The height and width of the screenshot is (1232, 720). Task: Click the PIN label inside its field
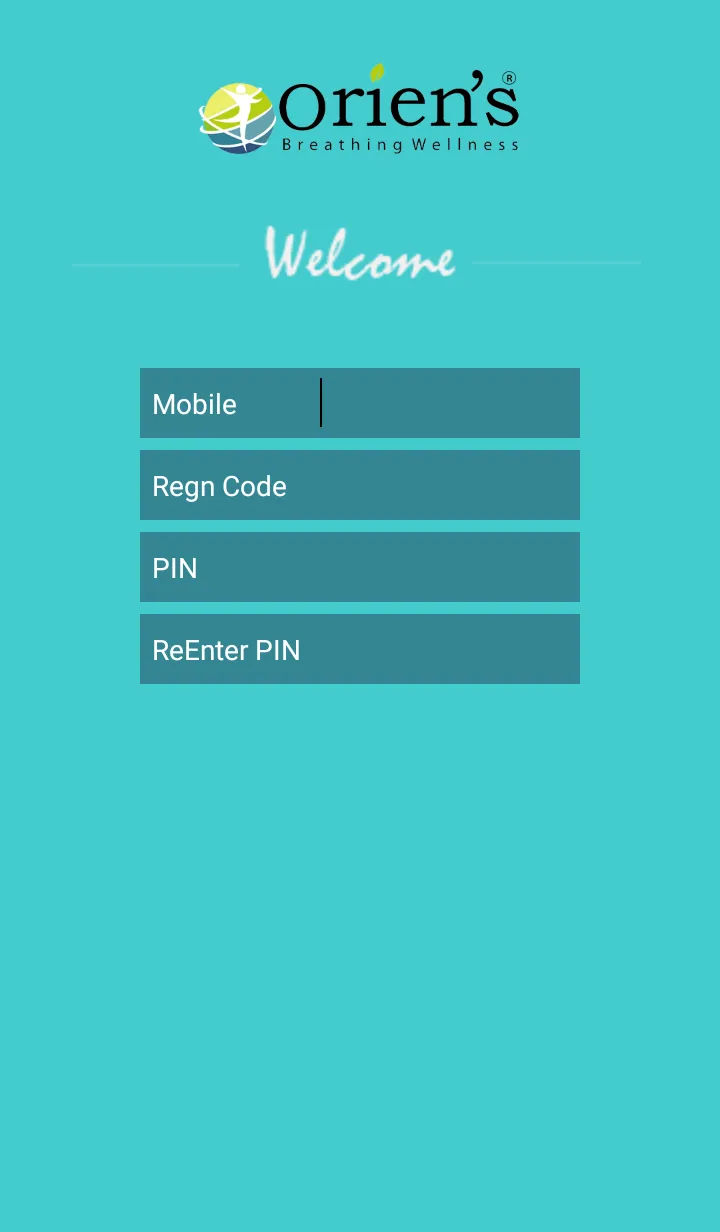(x=175, y=568)
